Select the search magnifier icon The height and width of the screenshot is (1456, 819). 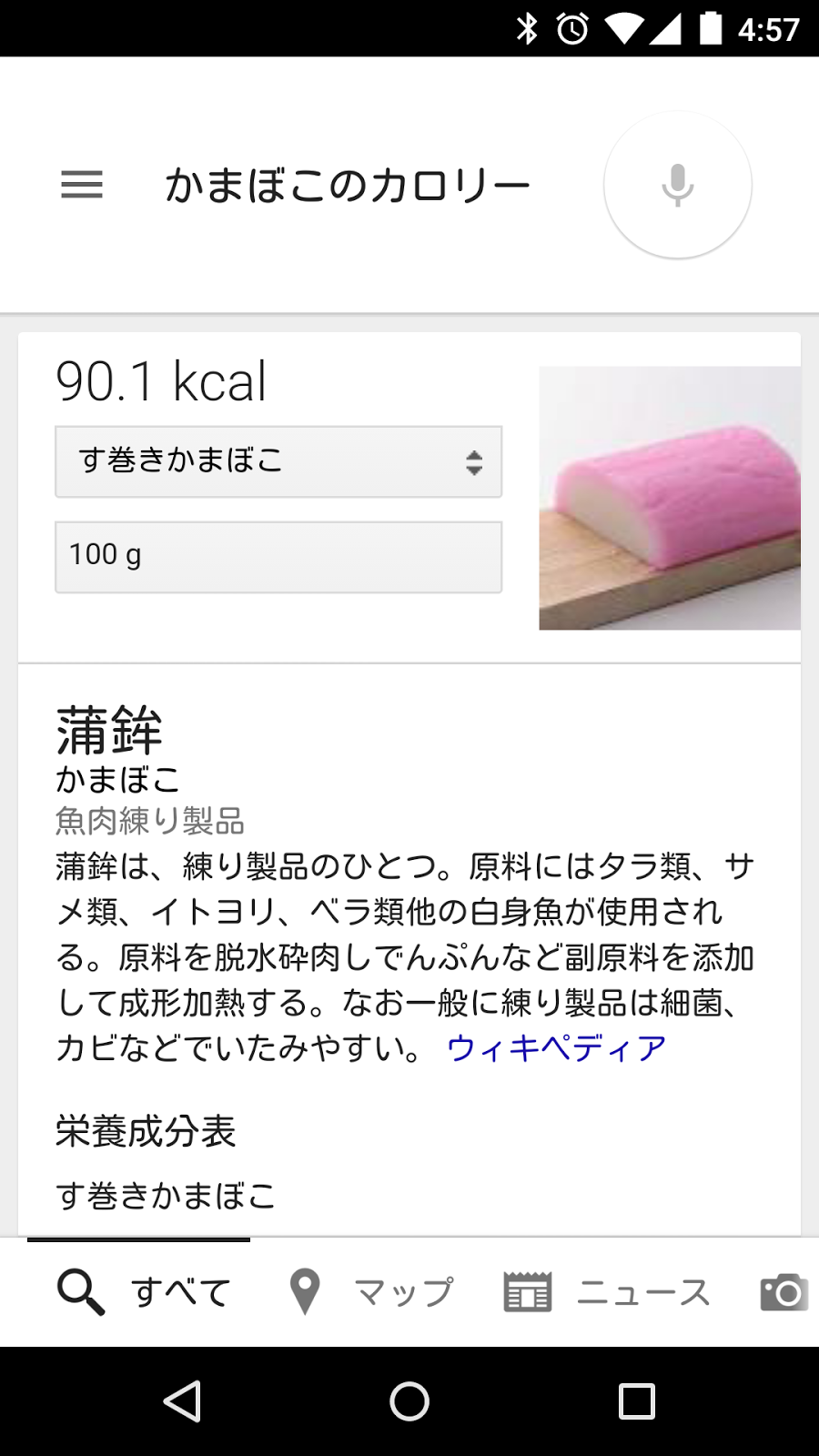(80, 1289)
